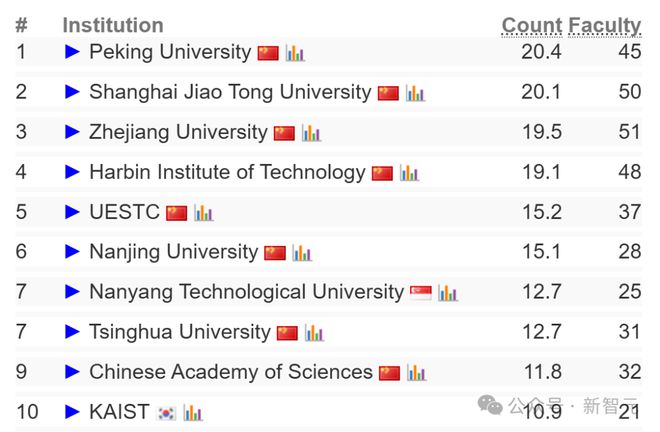The width and height of the screenshot is (660, 432).
Task: Open the chart icon for Shanghai Jiao Tong University
Action: [415, 93]
